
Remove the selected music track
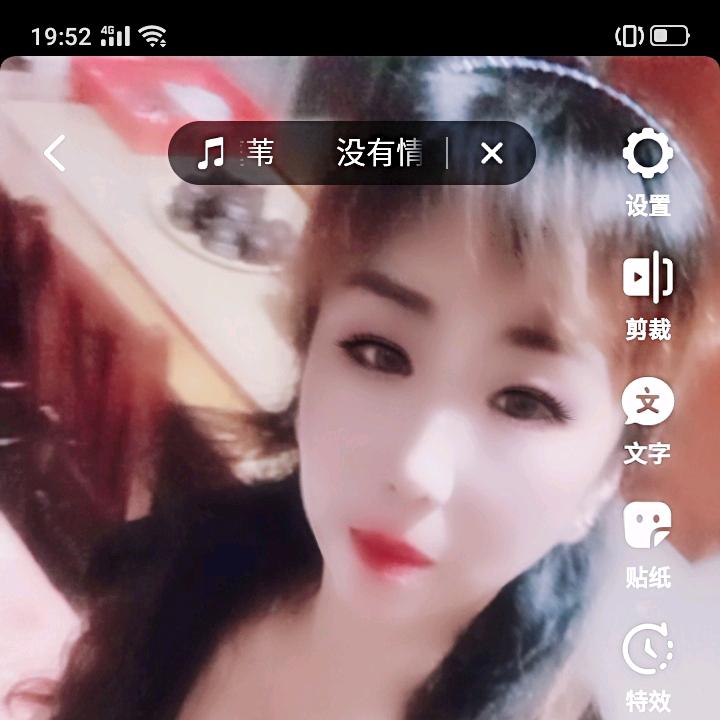click(x=491, y=153)
